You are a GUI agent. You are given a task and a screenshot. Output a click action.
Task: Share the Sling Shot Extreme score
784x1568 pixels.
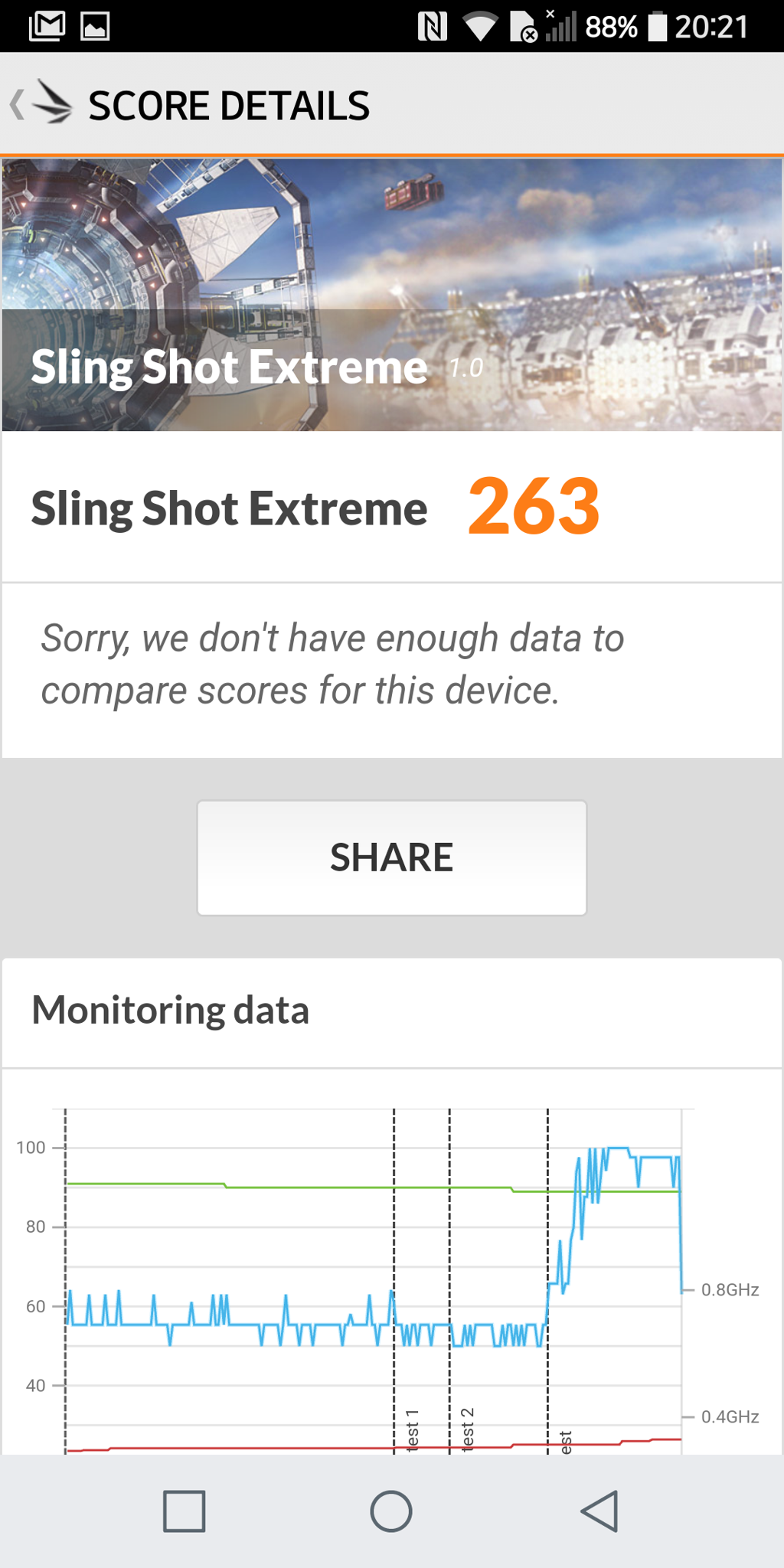pos(391,857)
